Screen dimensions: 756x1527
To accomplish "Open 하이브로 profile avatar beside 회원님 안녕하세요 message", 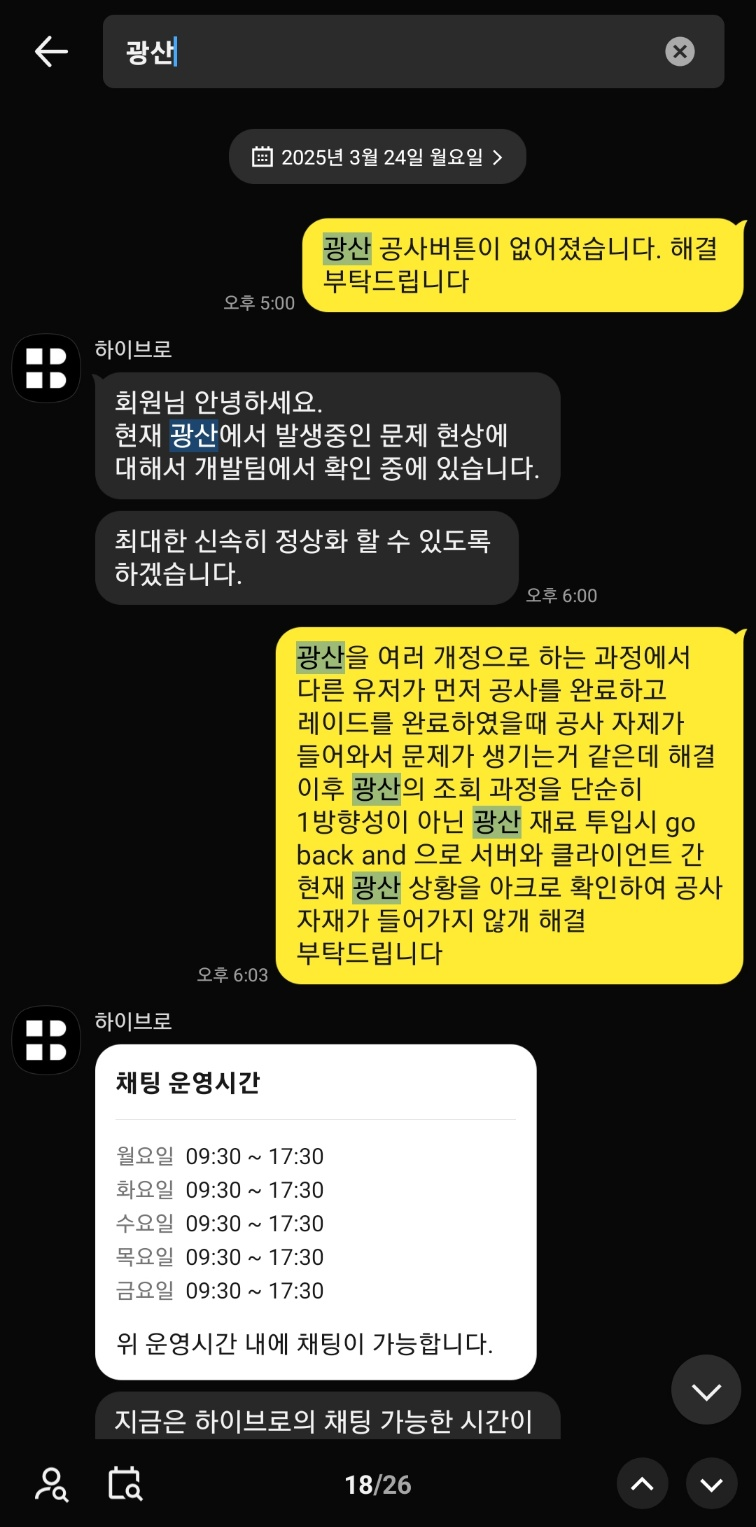I will (x=46, y=368).
